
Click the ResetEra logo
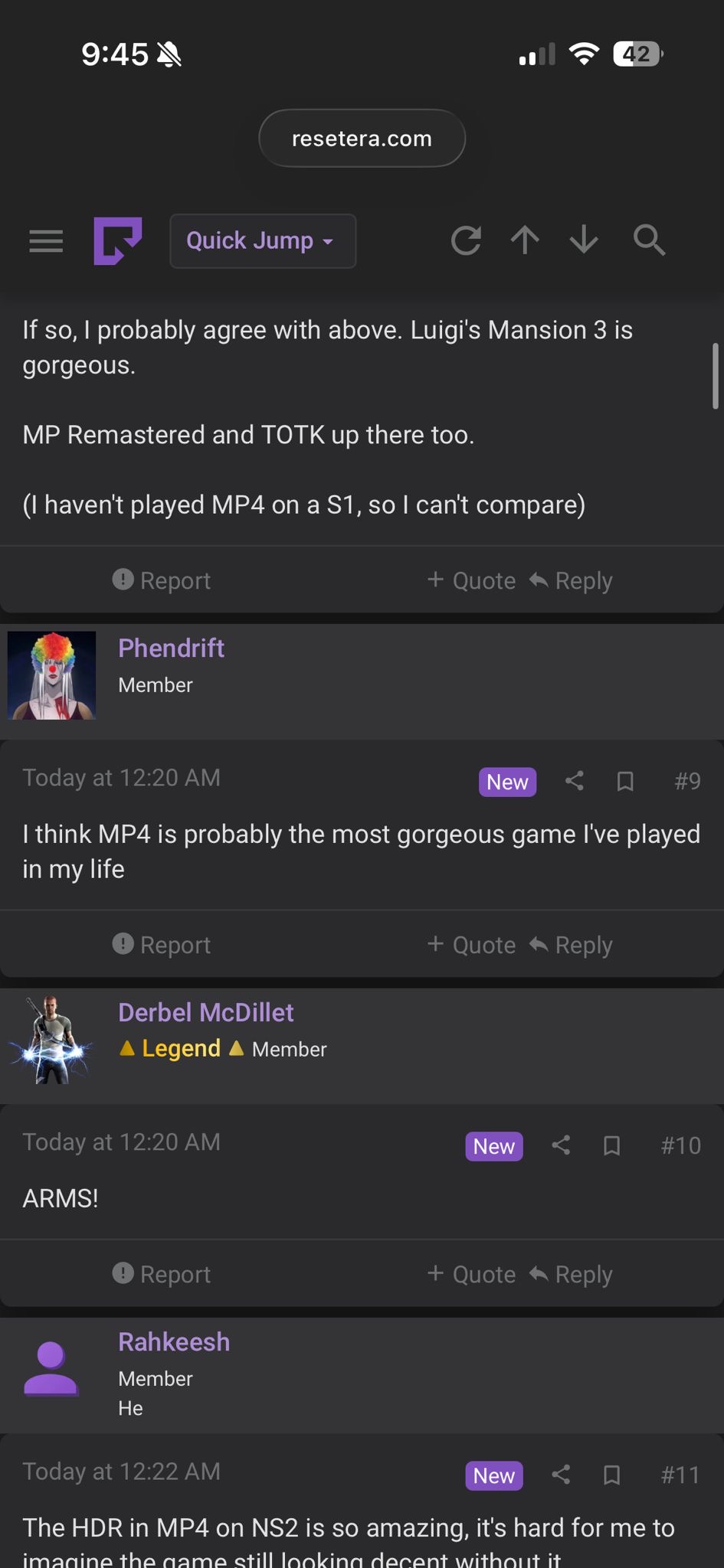pos(119,241)
